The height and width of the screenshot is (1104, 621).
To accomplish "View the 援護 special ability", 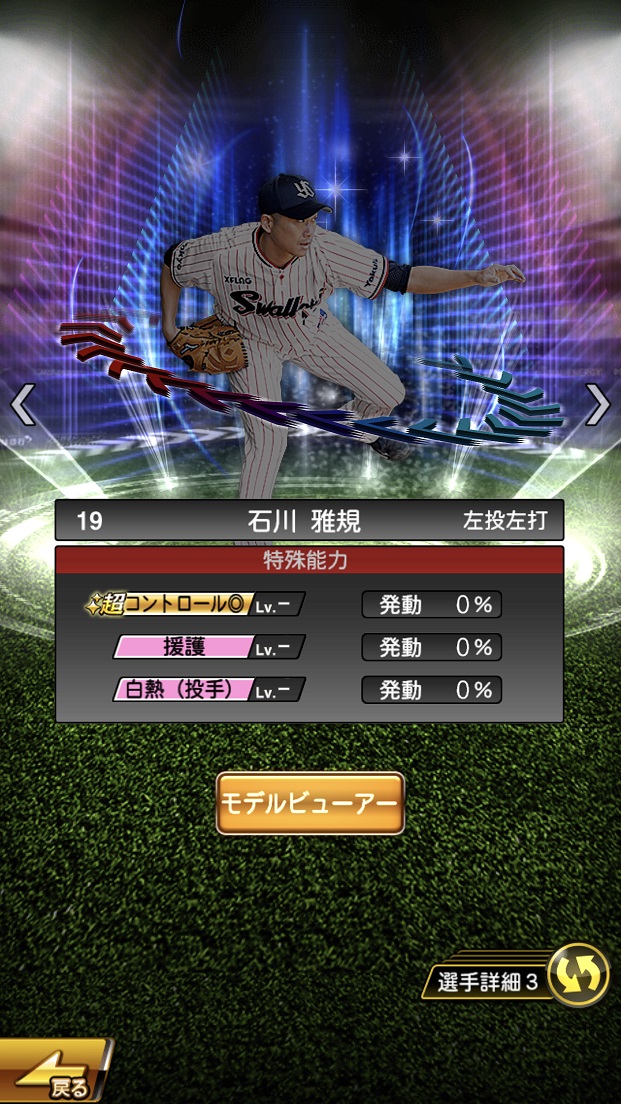I will [208, 647].
